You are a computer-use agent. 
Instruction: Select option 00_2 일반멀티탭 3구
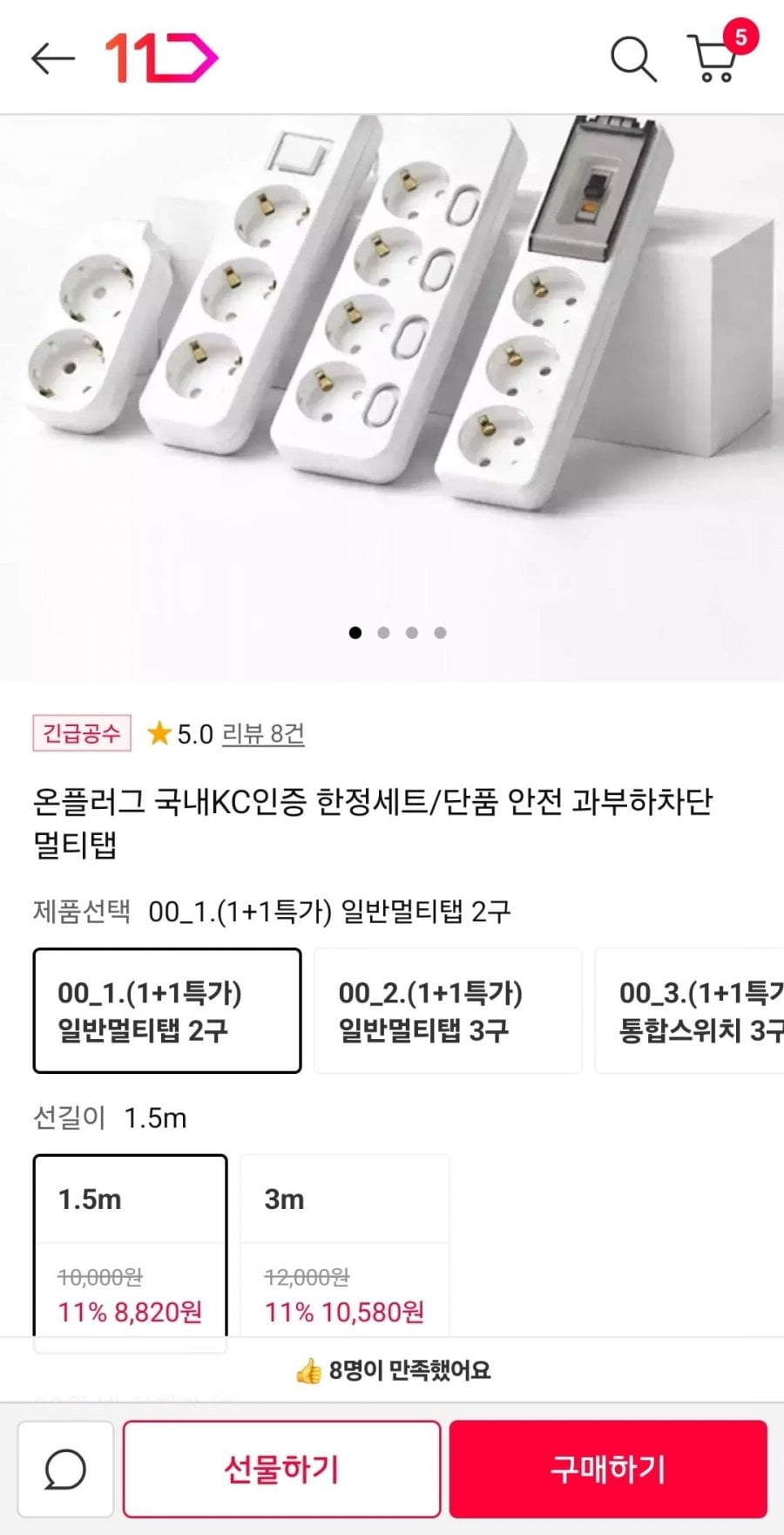(447, 1011)
